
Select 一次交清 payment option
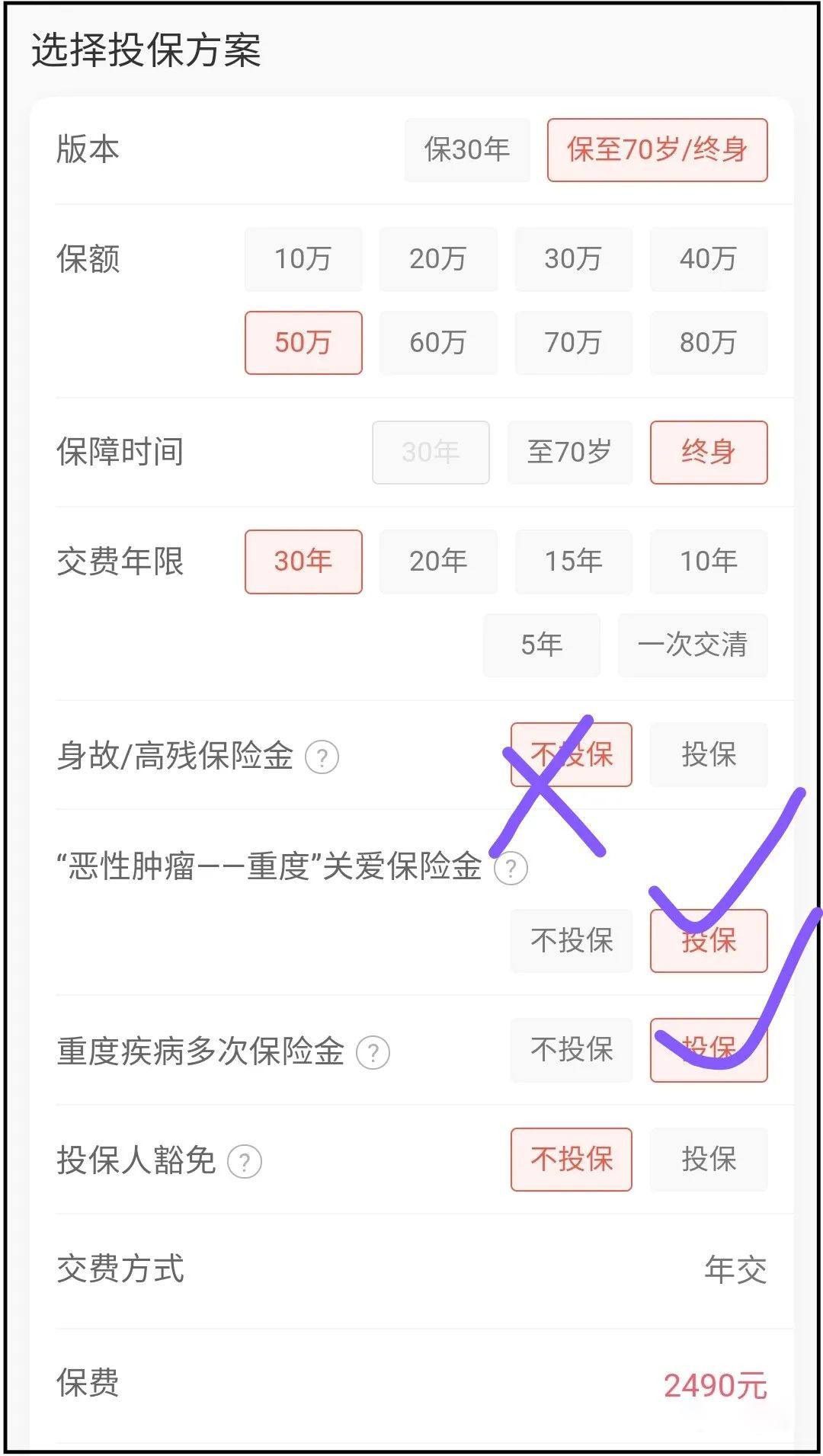coord(693,645)
